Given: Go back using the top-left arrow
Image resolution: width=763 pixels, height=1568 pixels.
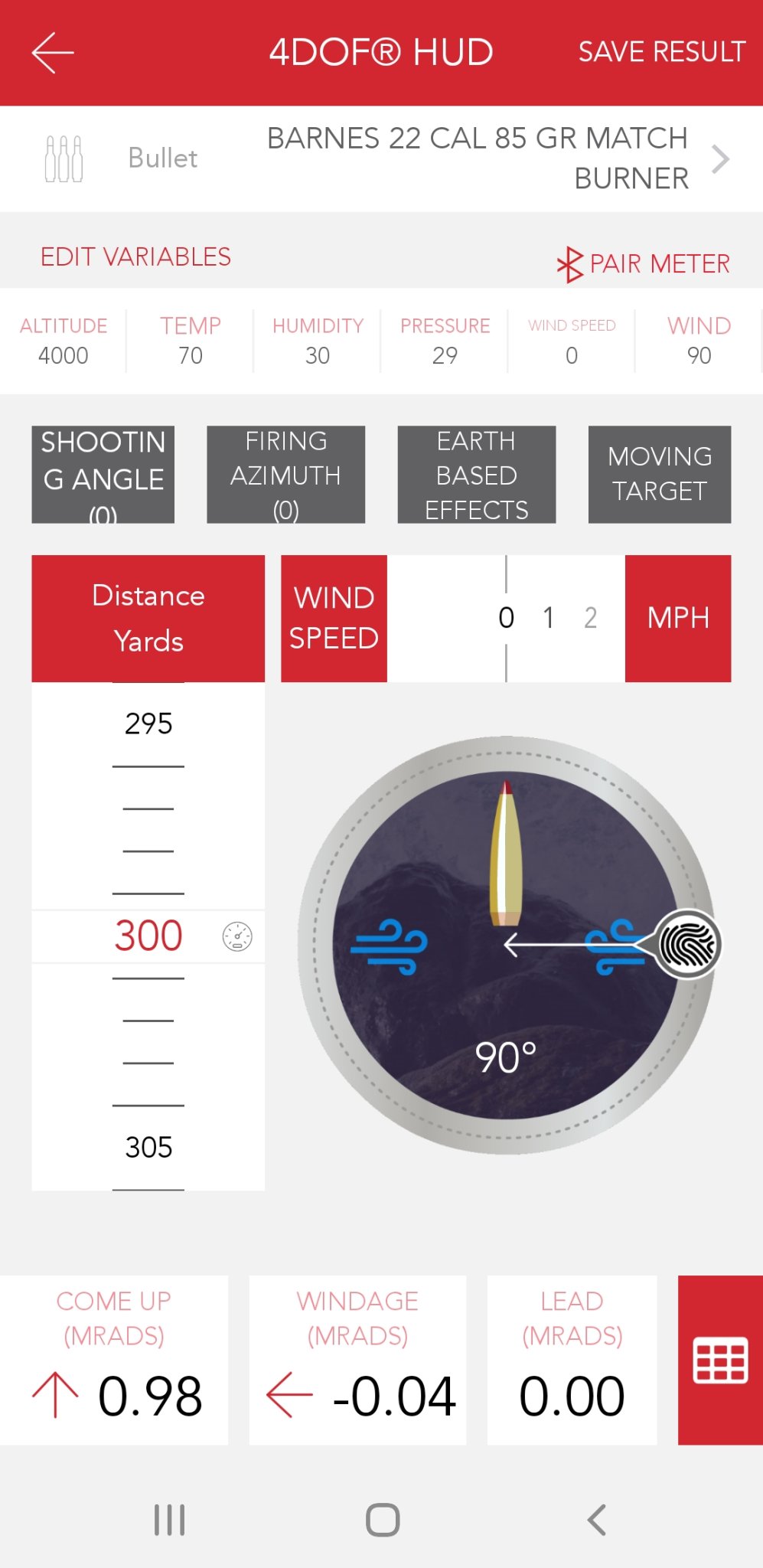Looking at the screenshot, I should (52, 53).
